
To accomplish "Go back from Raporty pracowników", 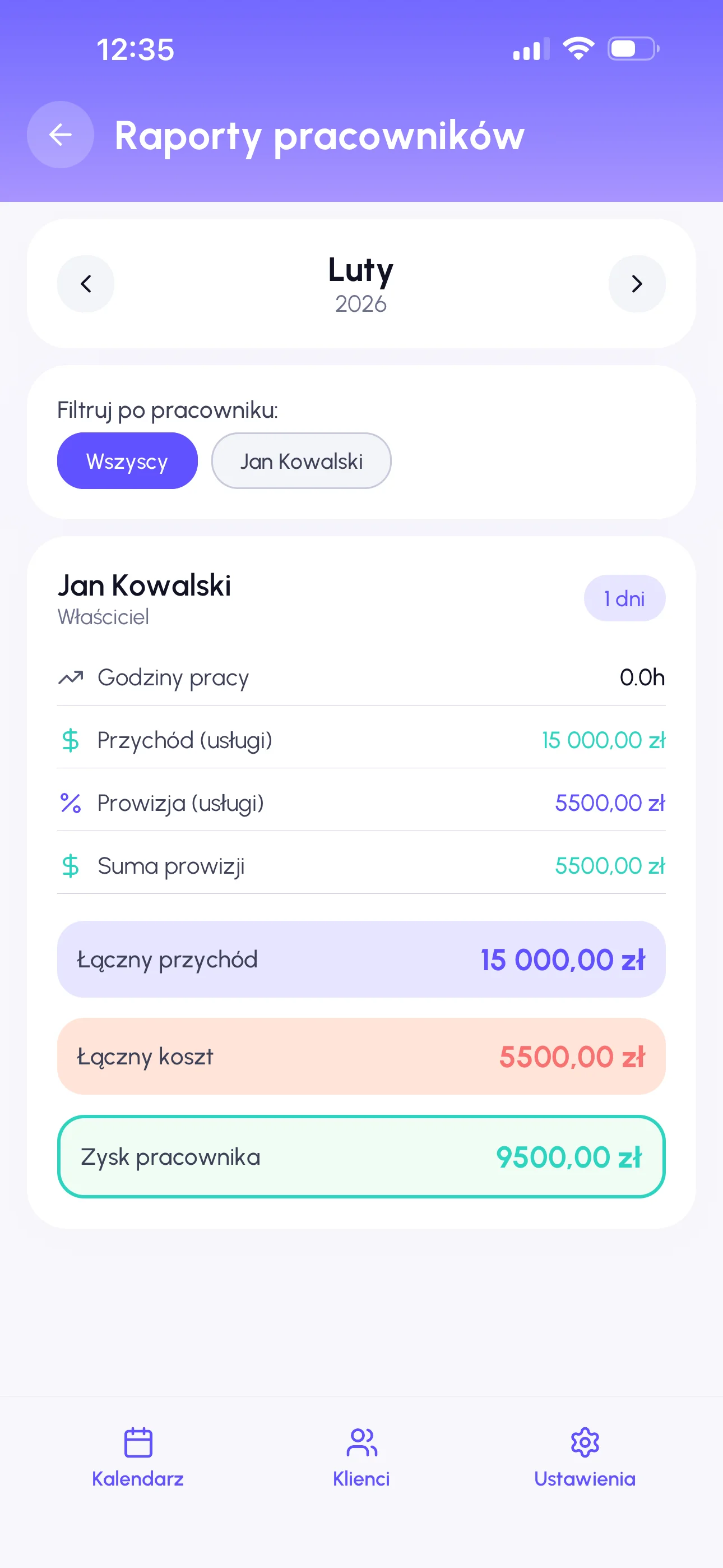I will tap(61, 135).
